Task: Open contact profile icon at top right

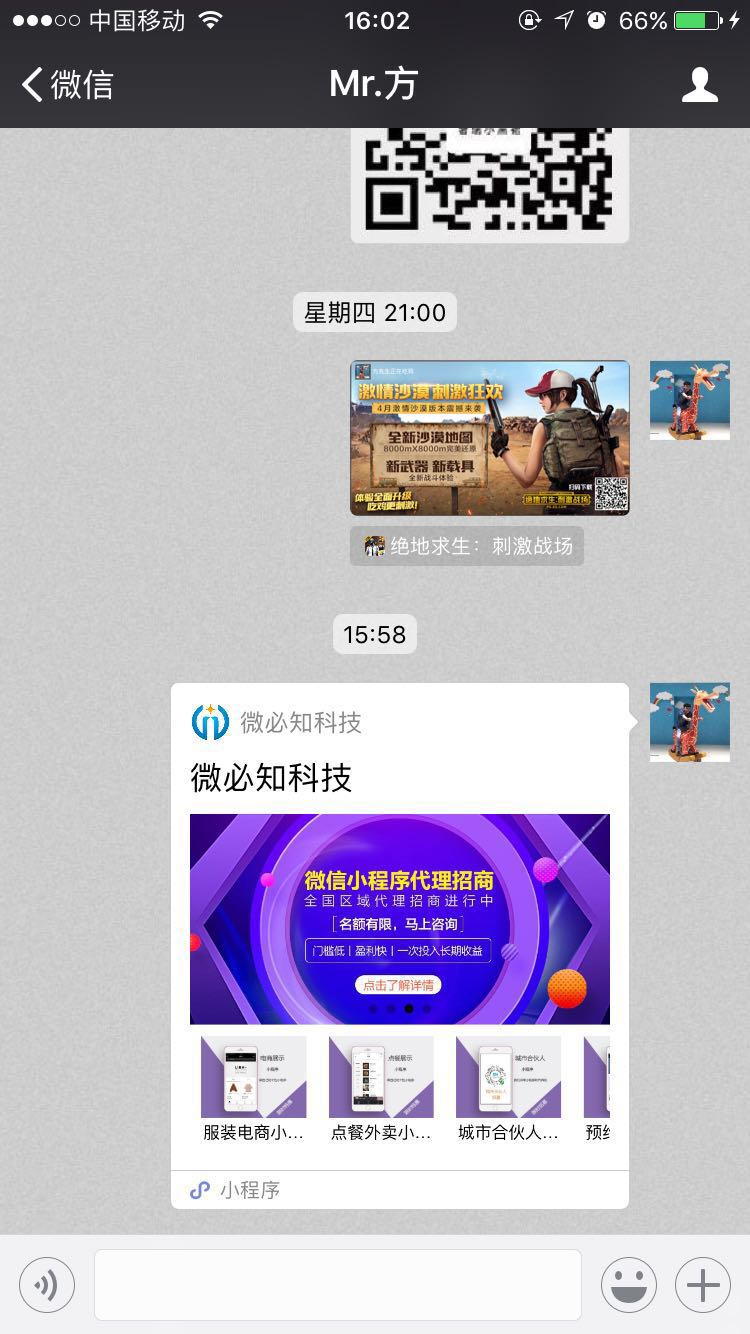Action: pyautogui.click(x=701, y=85)
